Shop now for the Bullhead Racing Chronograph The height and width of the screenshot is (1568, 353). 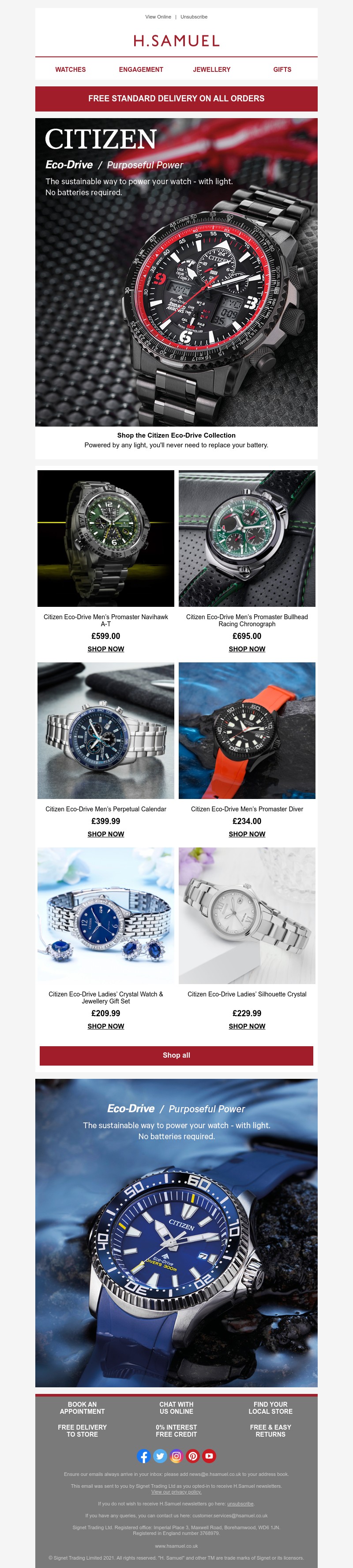[x=247, y=649]
